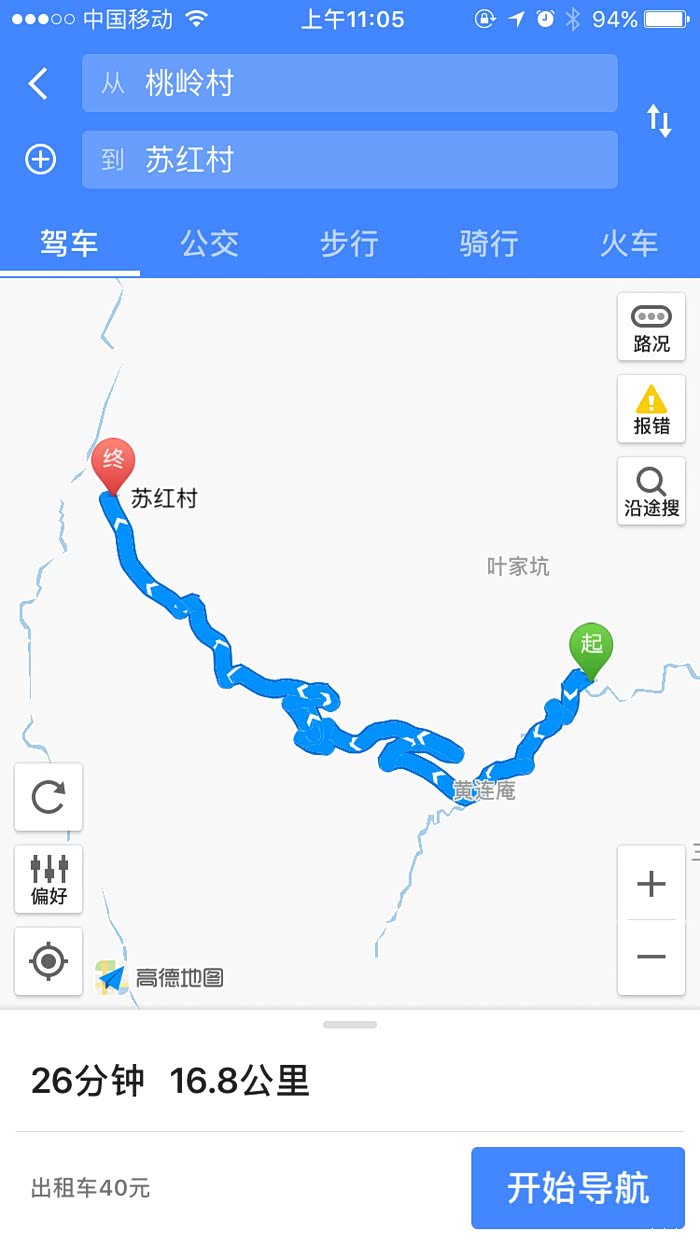Tap 开始导航 to start navigation
Screen dimensions: 700x1245
point(578,1188)
